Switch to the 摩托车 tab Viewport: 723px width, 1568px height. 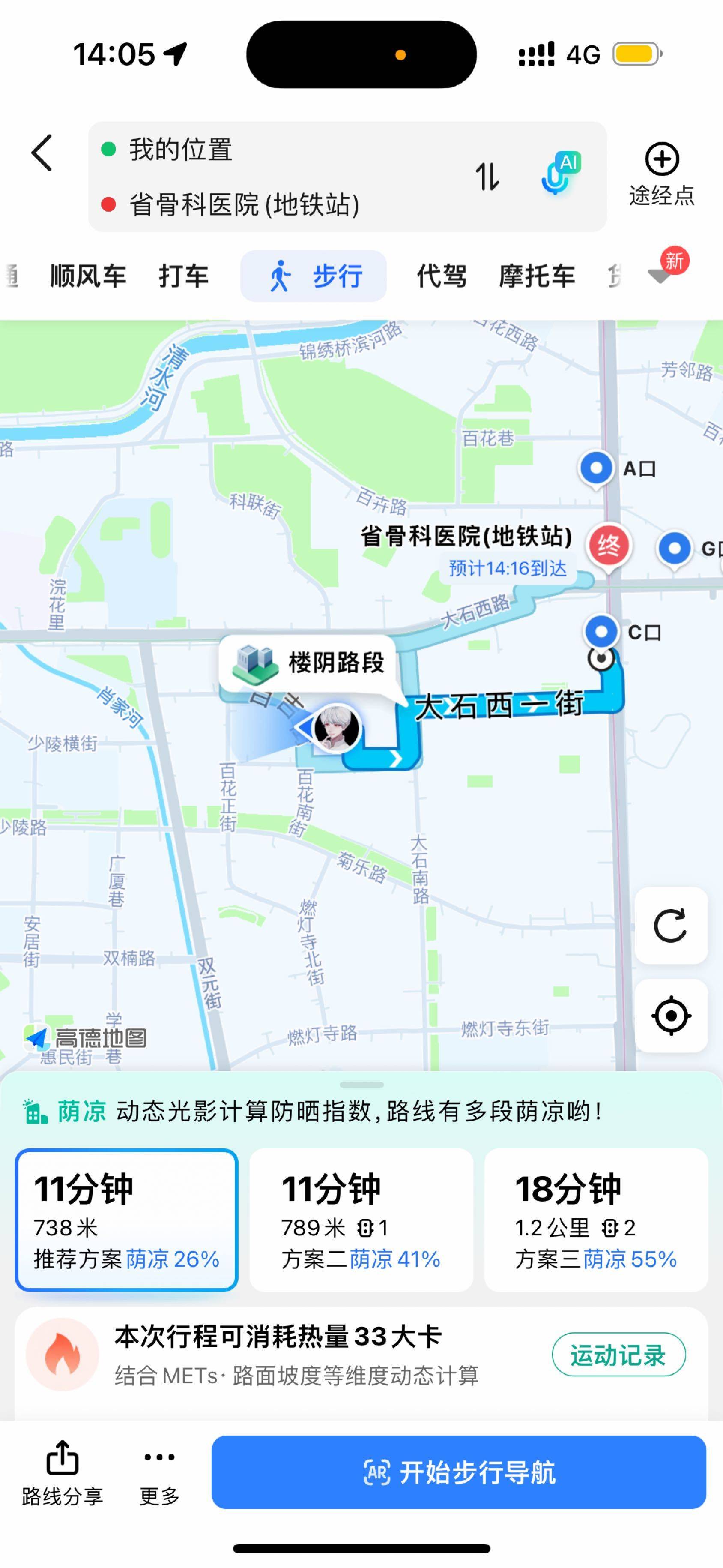(537, 276)
